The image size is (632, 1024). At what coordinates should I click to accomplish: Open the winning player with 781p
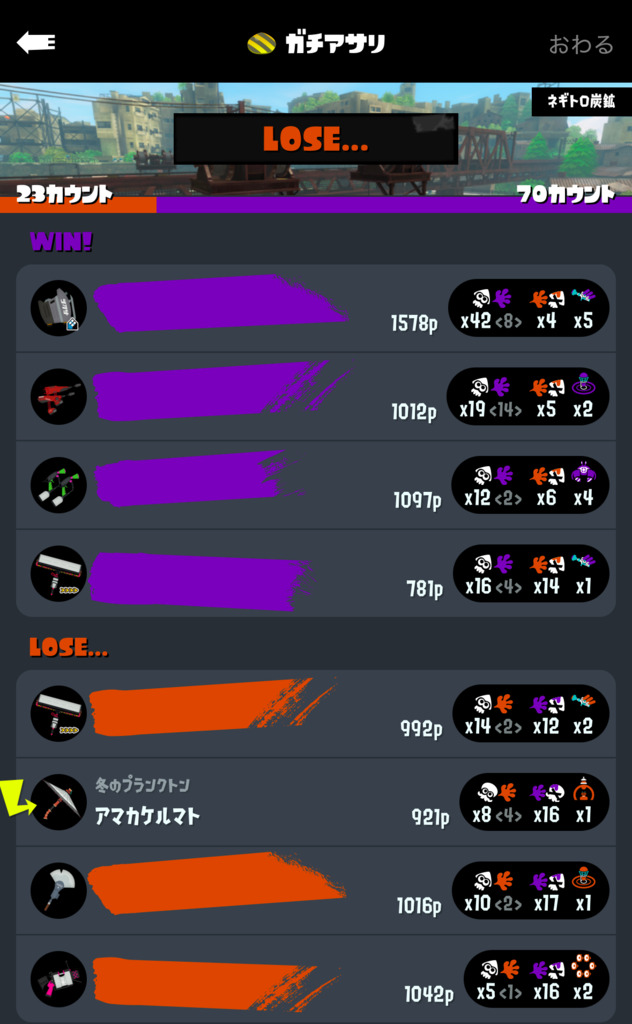(315, 573)
